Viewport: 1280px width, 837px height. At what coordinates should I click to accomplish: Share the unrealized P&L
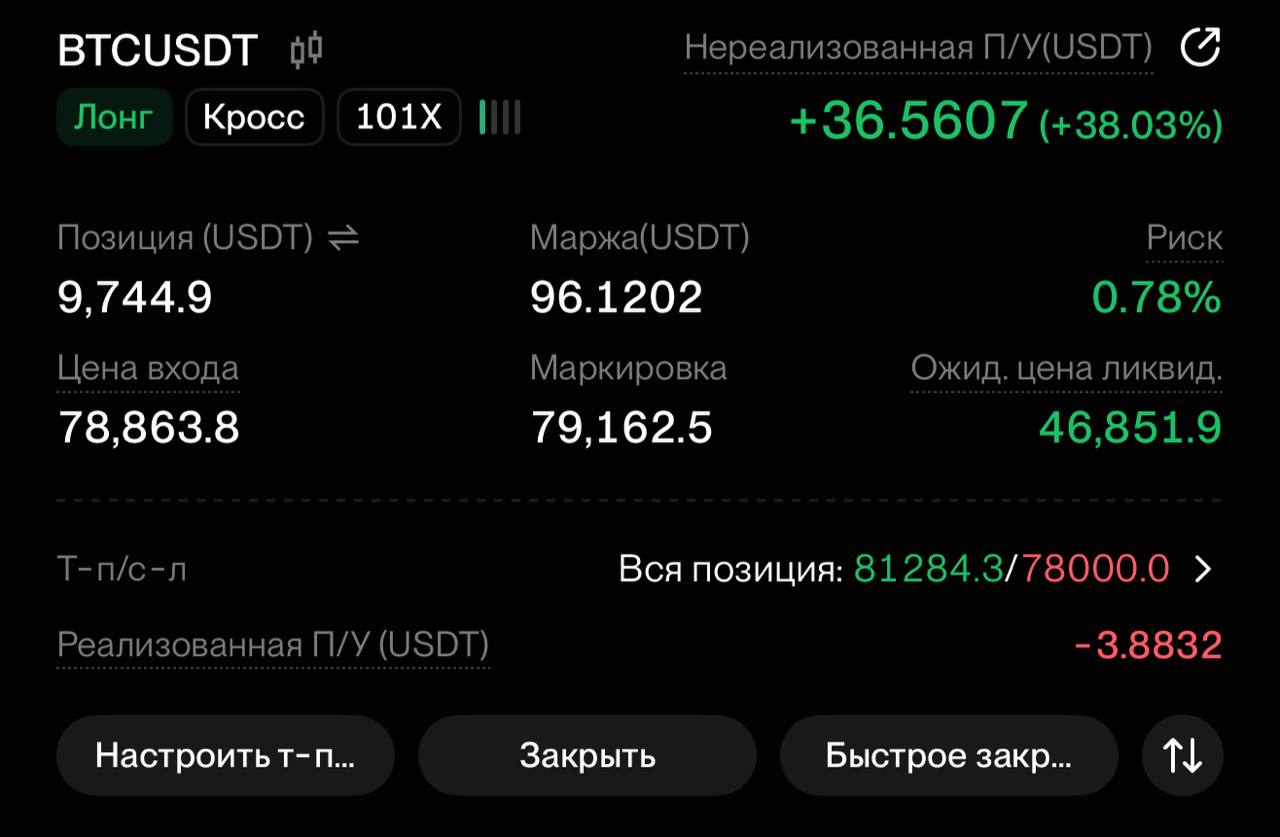point(1200,48)
